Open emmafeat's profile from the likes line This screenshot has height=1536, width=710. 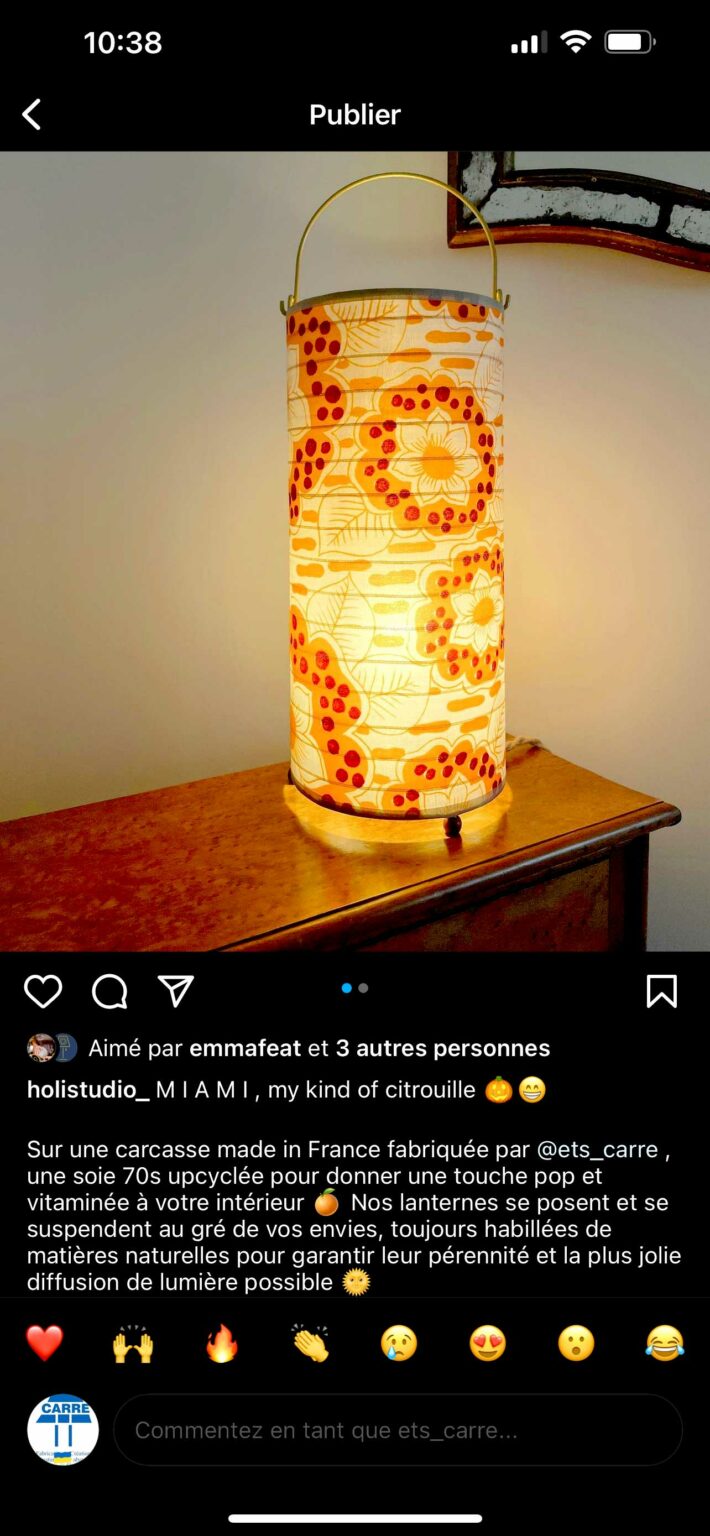pyautogui.click(x=245, y=1048)
